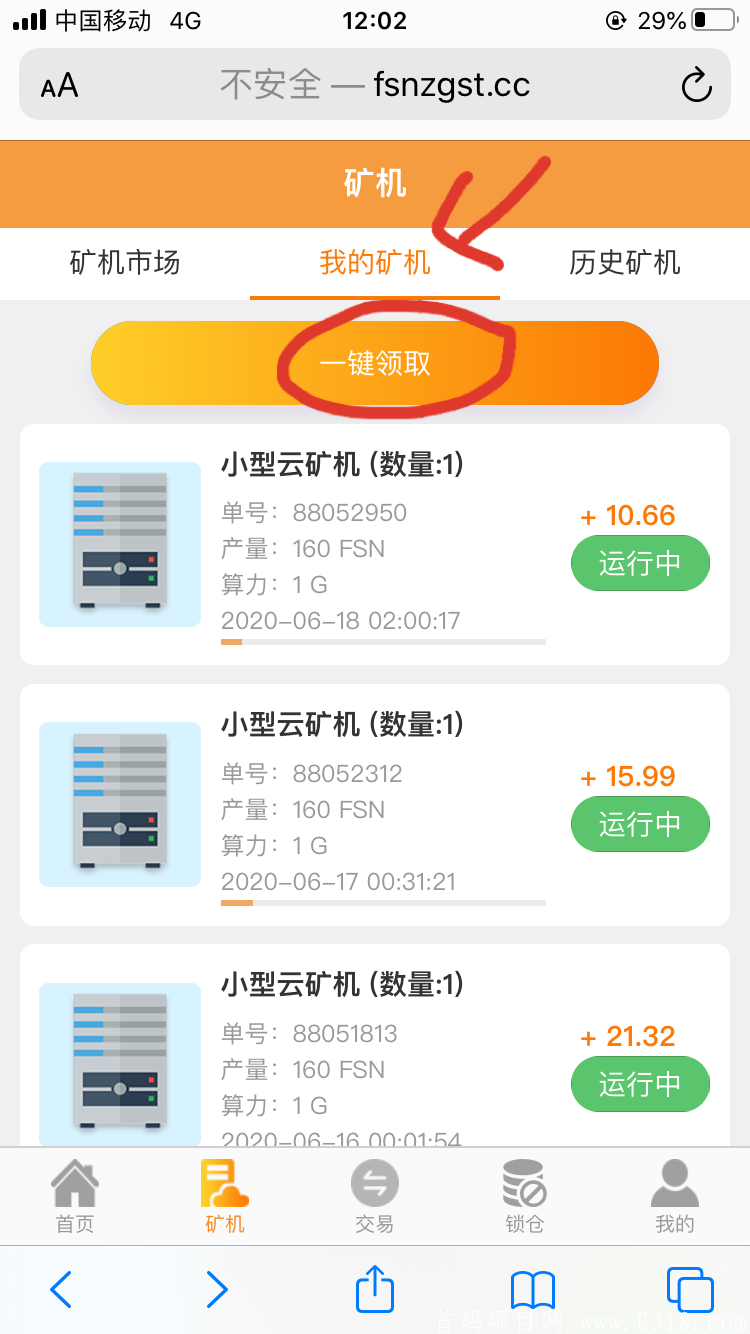Tap the Safari back chevron
Image resolution: width=750 pixels, height=1334 pixels.
click(61, 1290)
